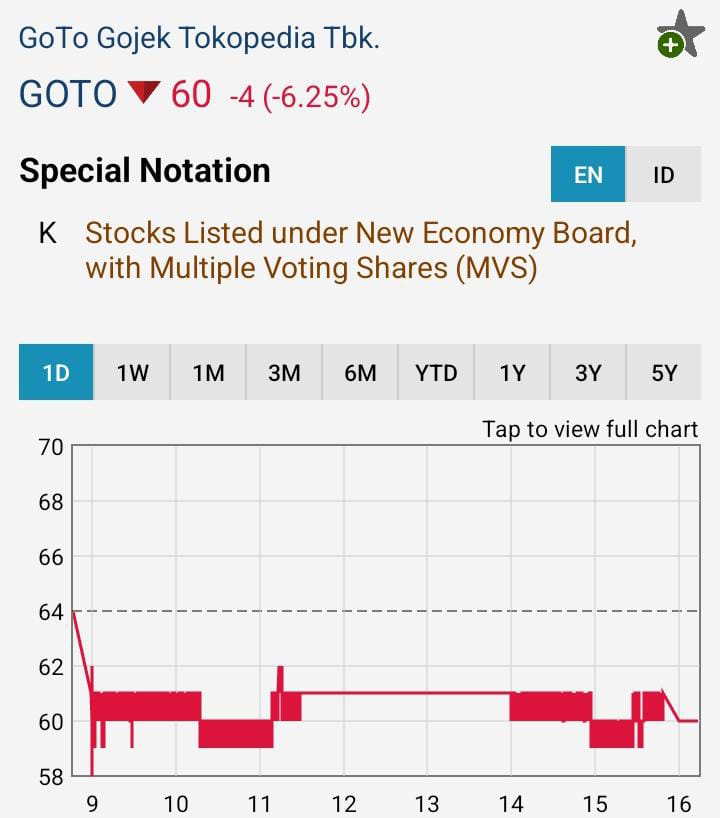Display the 1Y chart range
Image resolution: width=720 pixels, height=818 pixels.
coord(512,373)
